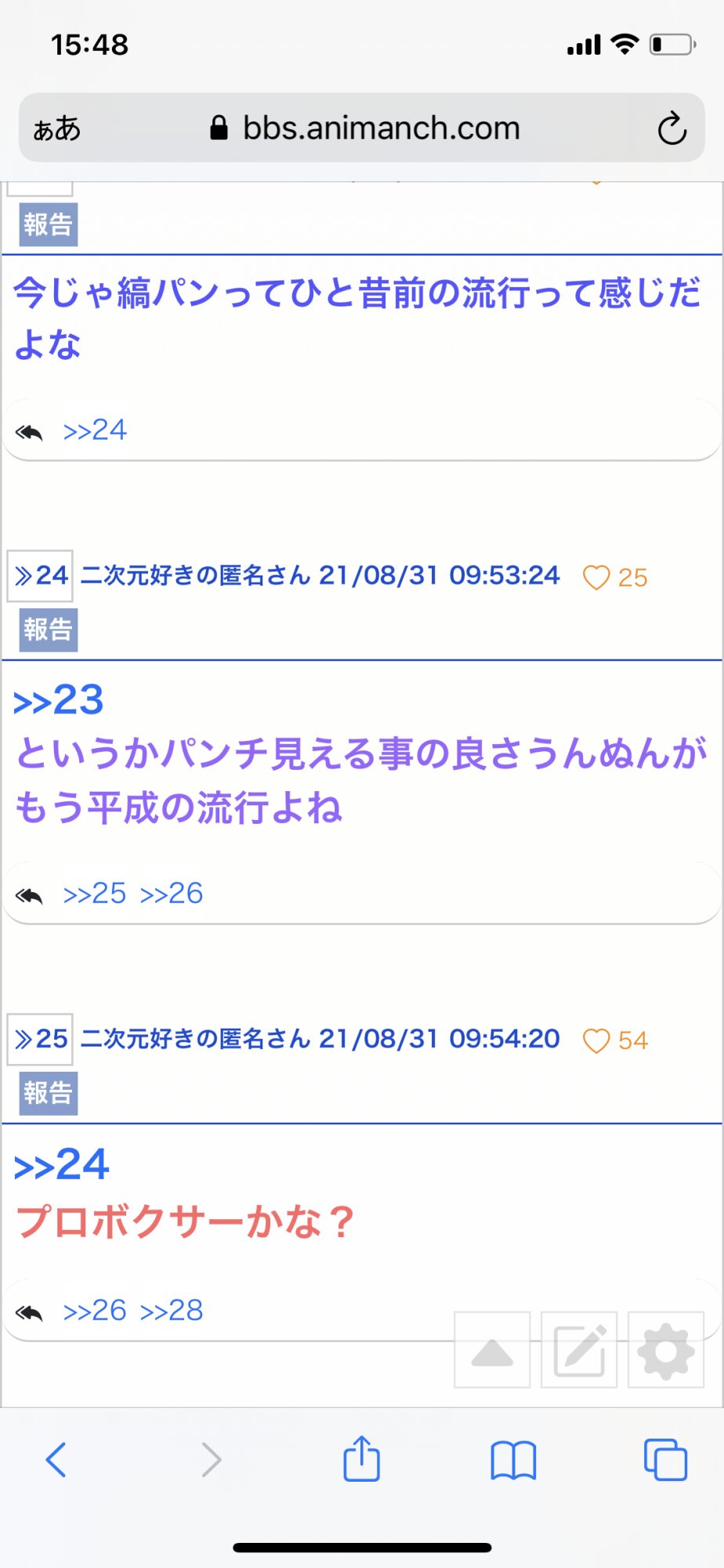Open the ぁあ reader options
The image size is (724, 1568).
tap(56, 129)
